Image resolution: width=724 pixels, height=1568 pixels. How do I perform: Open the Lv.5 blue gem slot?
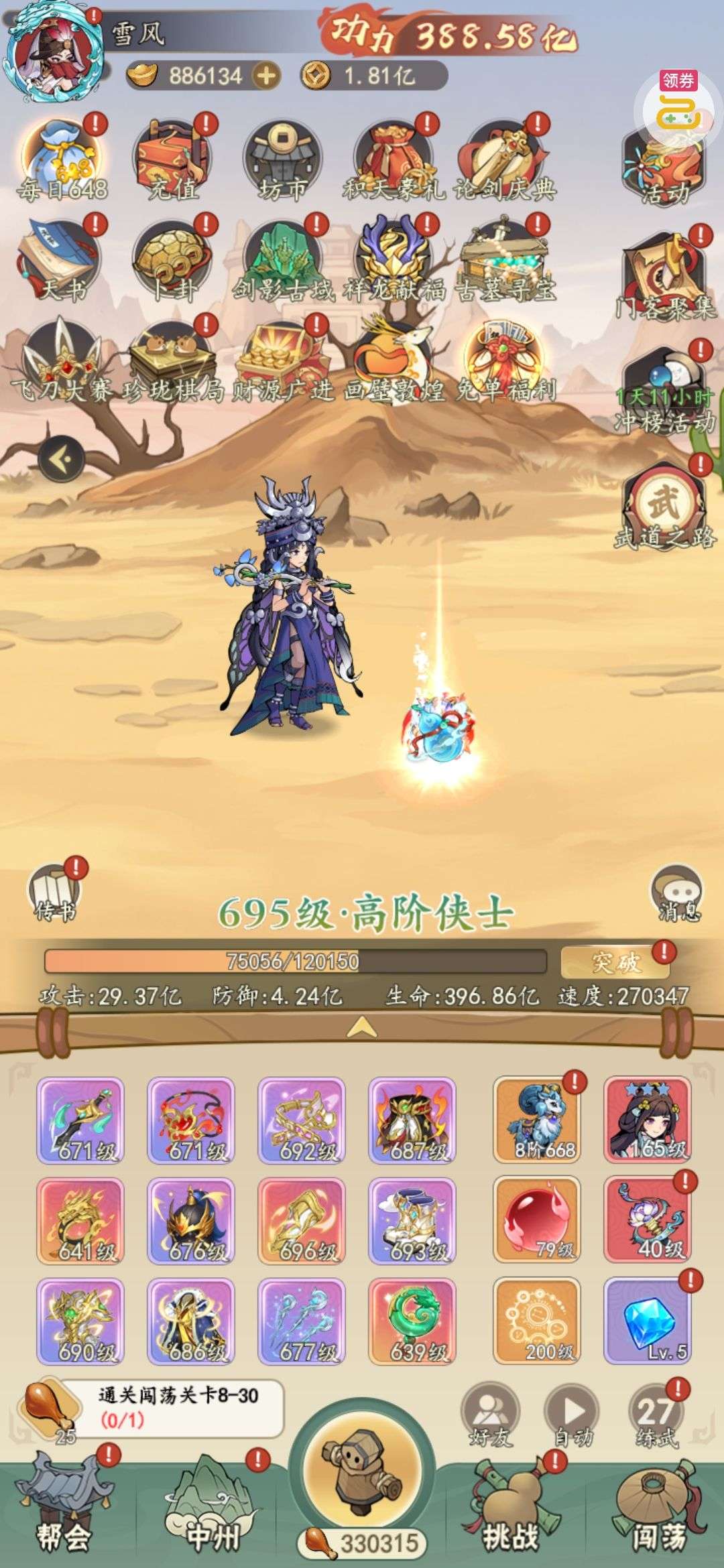pos(648,1321)
